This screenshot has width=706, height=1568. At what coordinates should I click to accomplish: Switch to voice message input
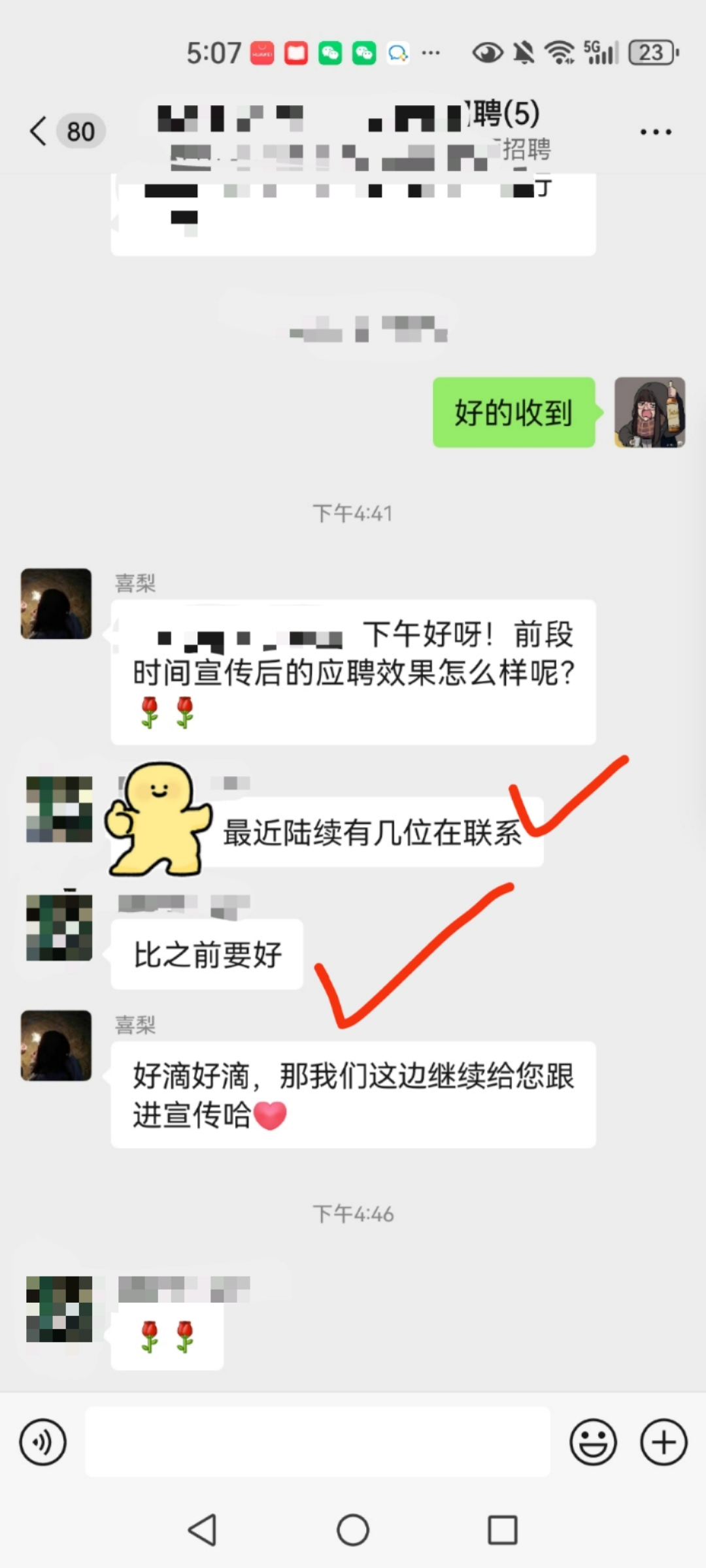pyautogui.click(x=43, y=1442)
